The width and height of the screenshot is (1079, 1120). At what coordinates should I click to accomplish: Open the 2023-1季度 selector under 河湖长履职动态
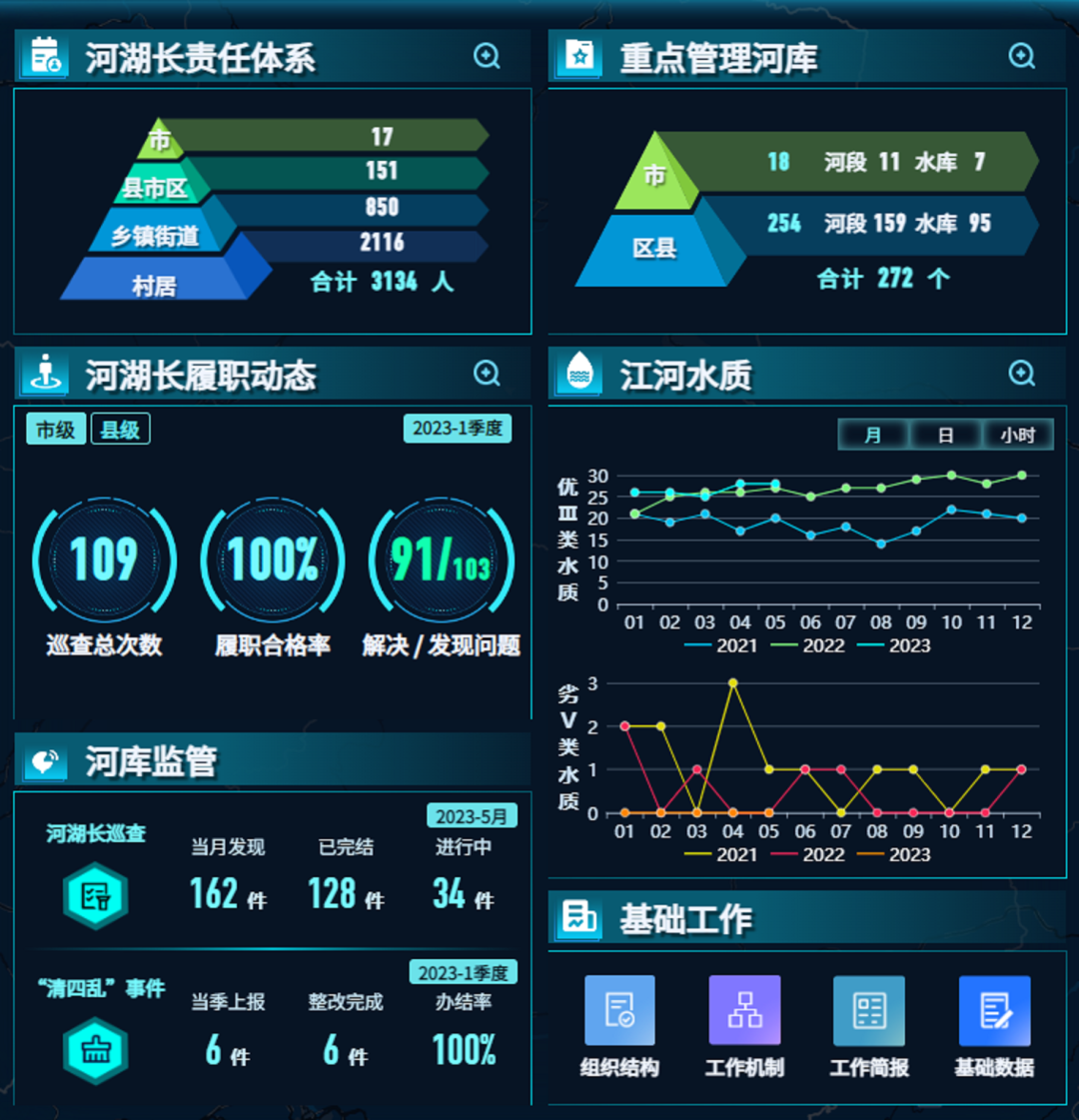tap(458, 429)
